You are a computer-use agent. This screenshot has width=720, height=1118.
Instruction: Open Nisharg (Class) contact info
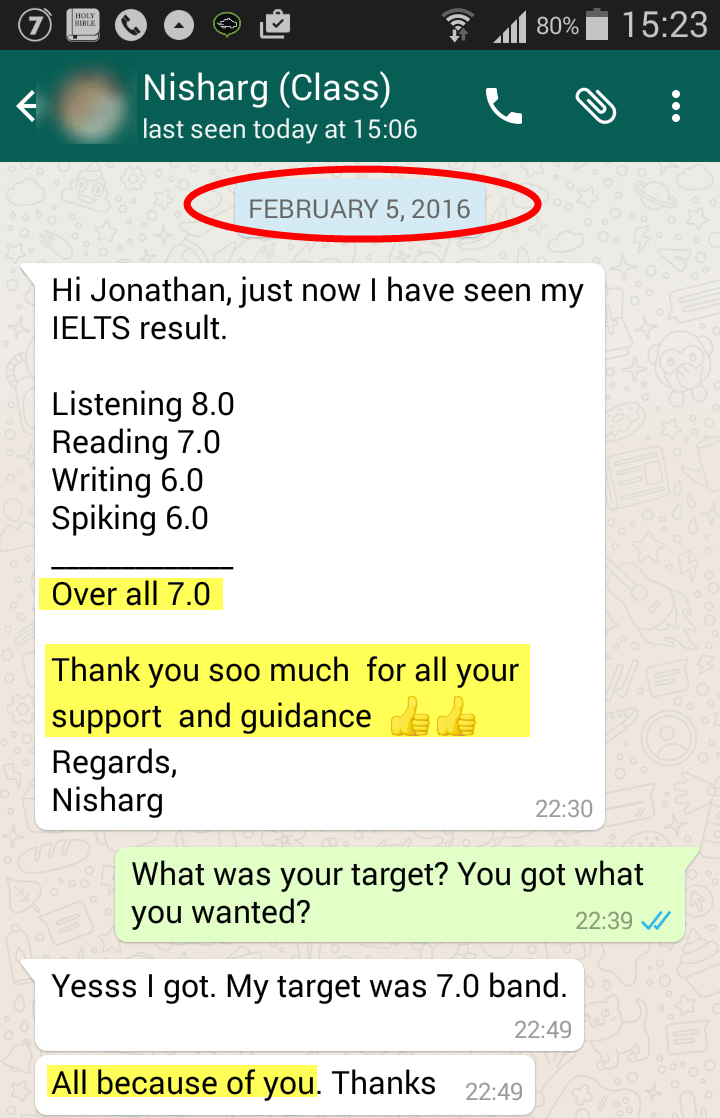point(280,105)
